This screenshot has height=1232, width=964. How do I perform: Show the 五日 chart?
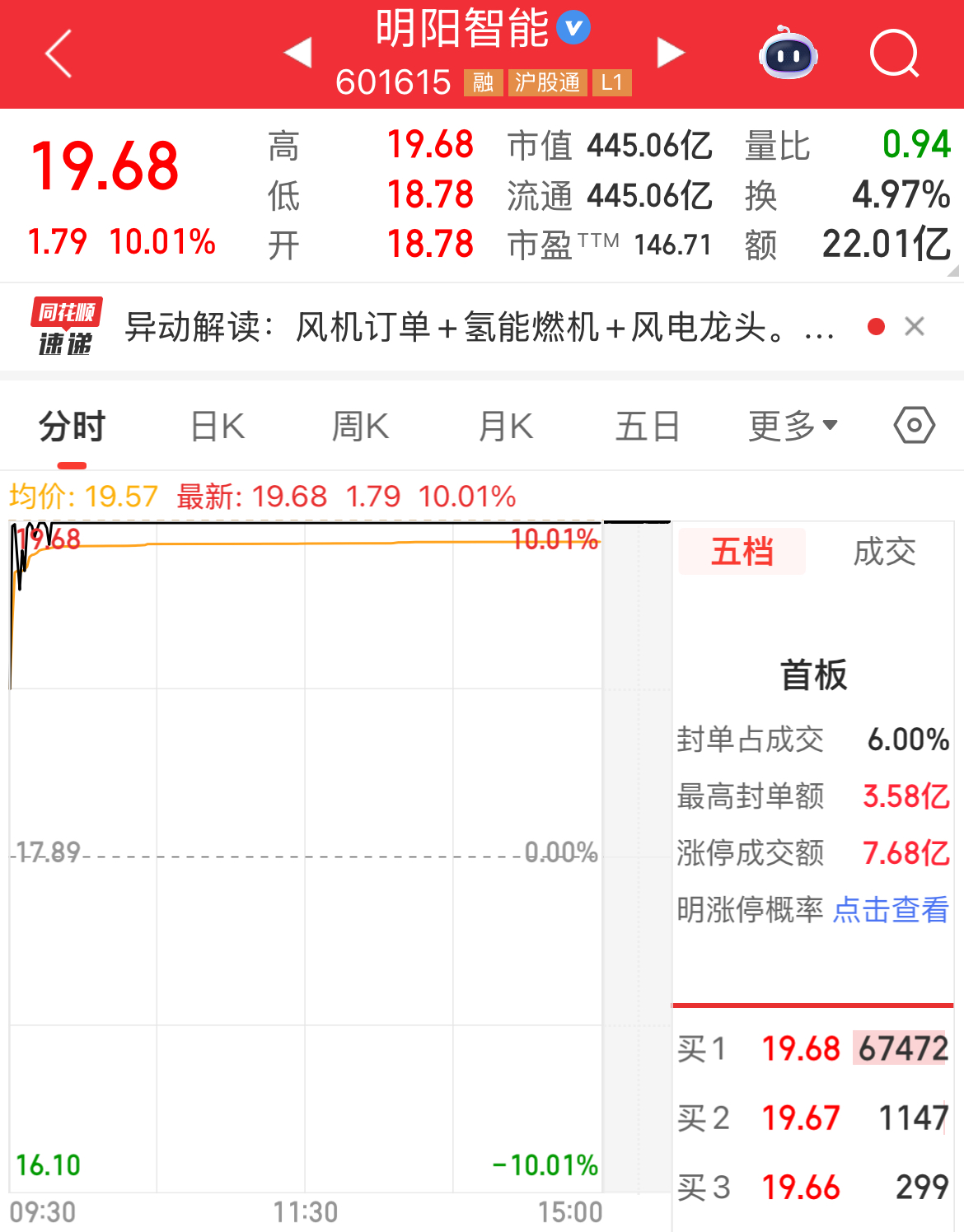[648, 427]
